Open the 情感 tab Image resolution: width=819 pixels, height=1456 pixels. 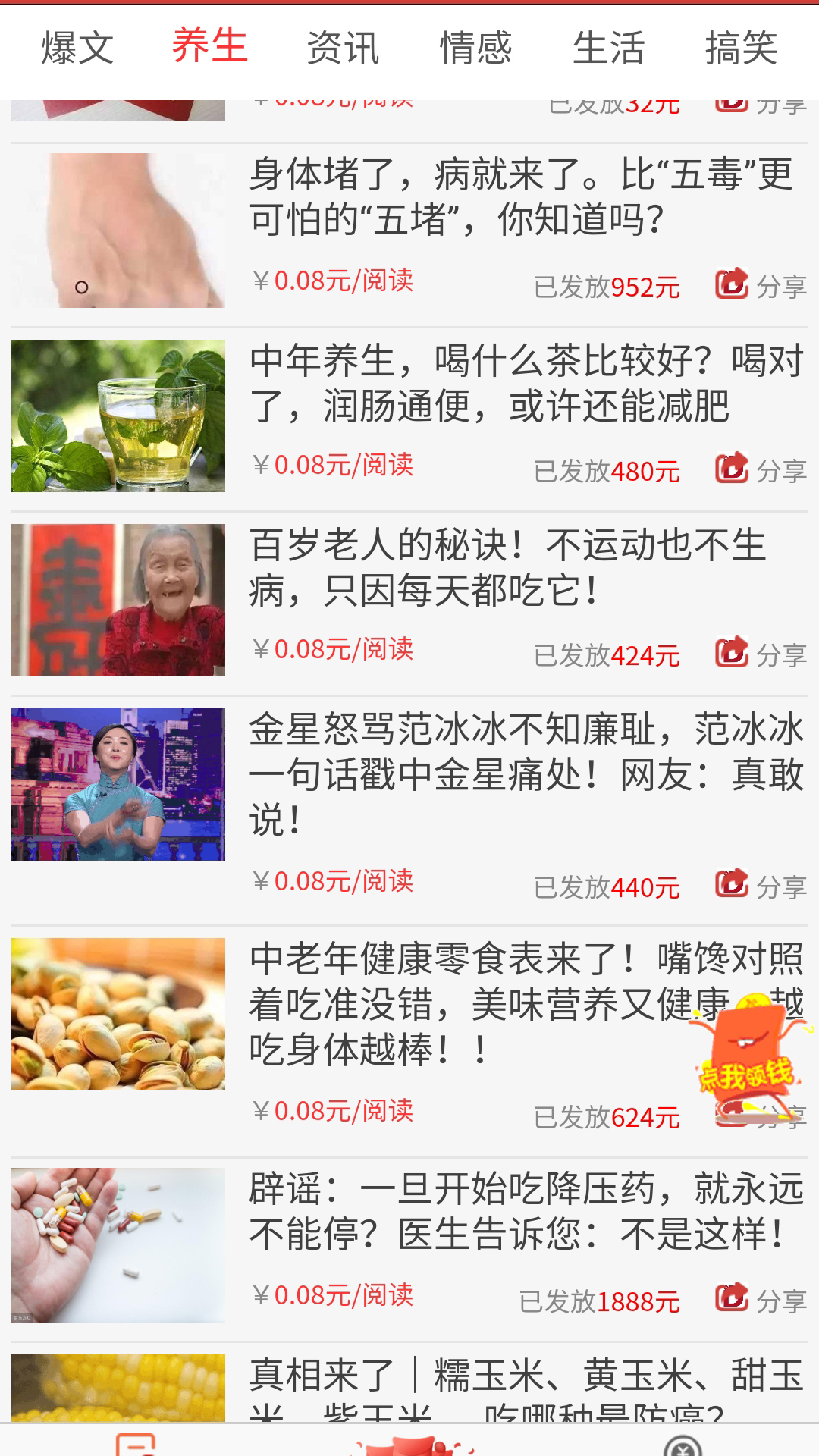475,49
